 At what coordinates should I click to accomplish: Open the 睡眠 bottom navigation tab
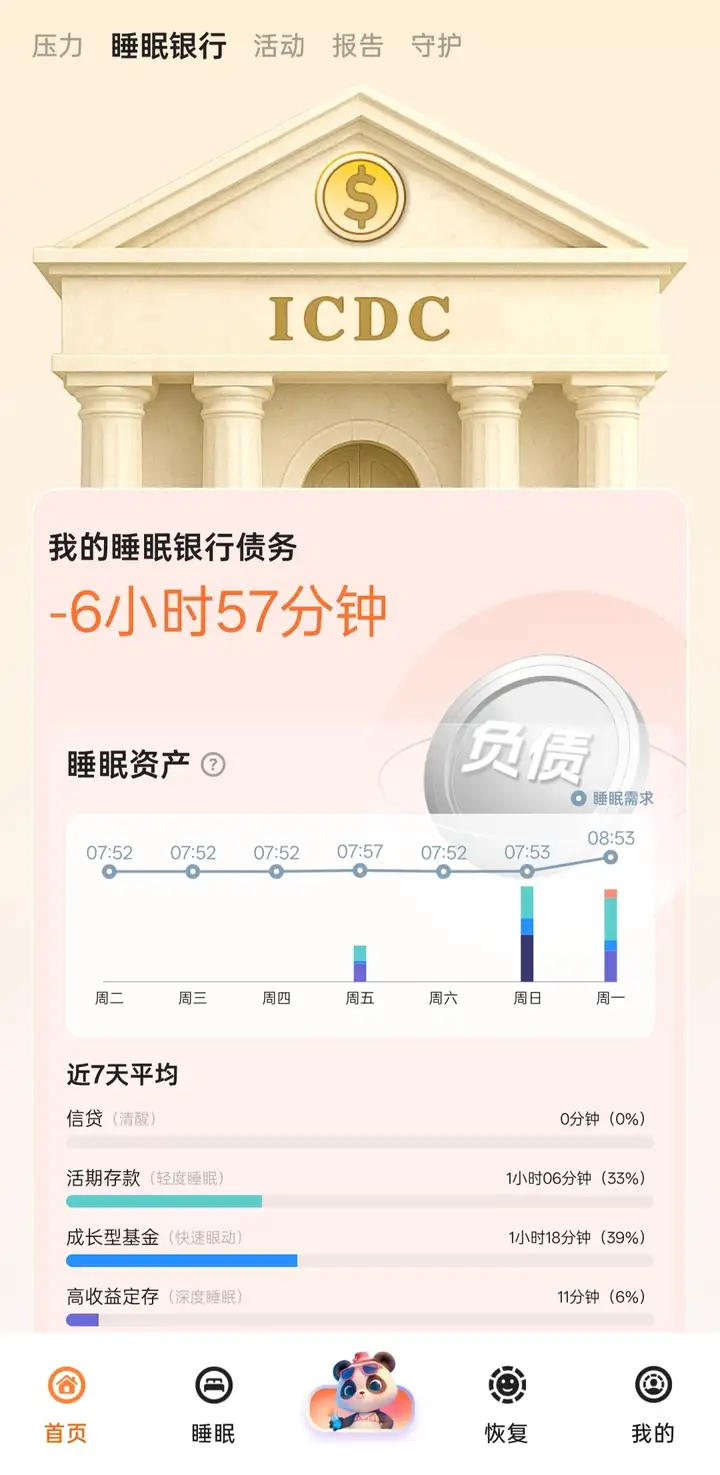(213, 1404)
